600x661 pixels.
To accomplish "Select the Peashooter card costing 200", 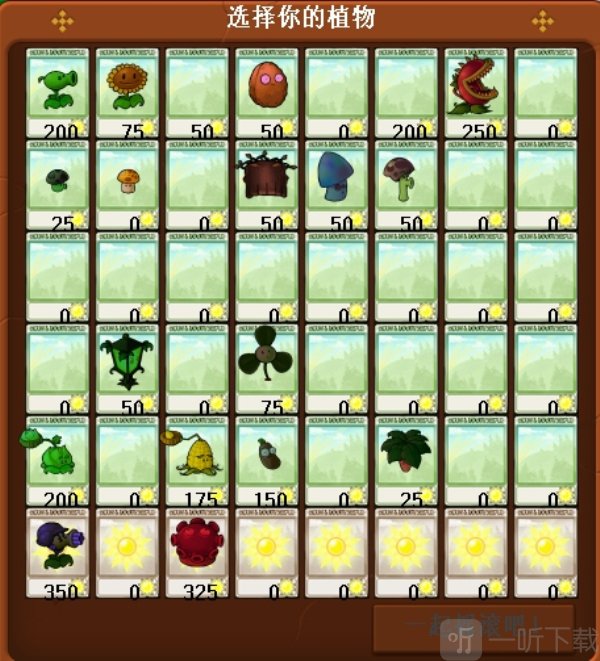I will (57, 92).
